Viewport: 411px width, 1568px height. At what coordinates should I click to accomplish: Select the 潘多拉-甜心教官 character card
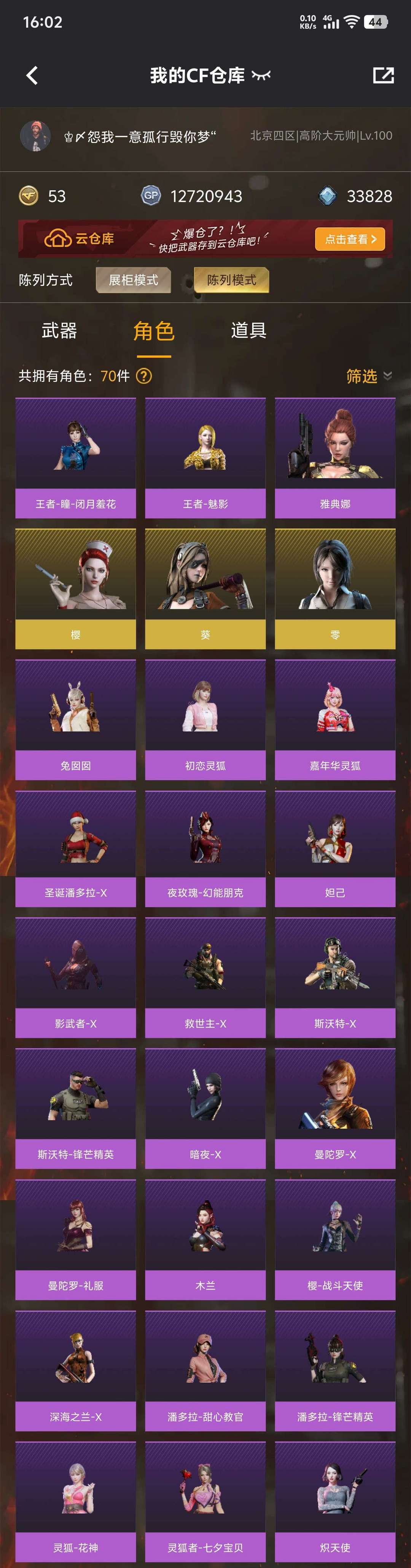pyautogui.click(x=205, y=1370)
